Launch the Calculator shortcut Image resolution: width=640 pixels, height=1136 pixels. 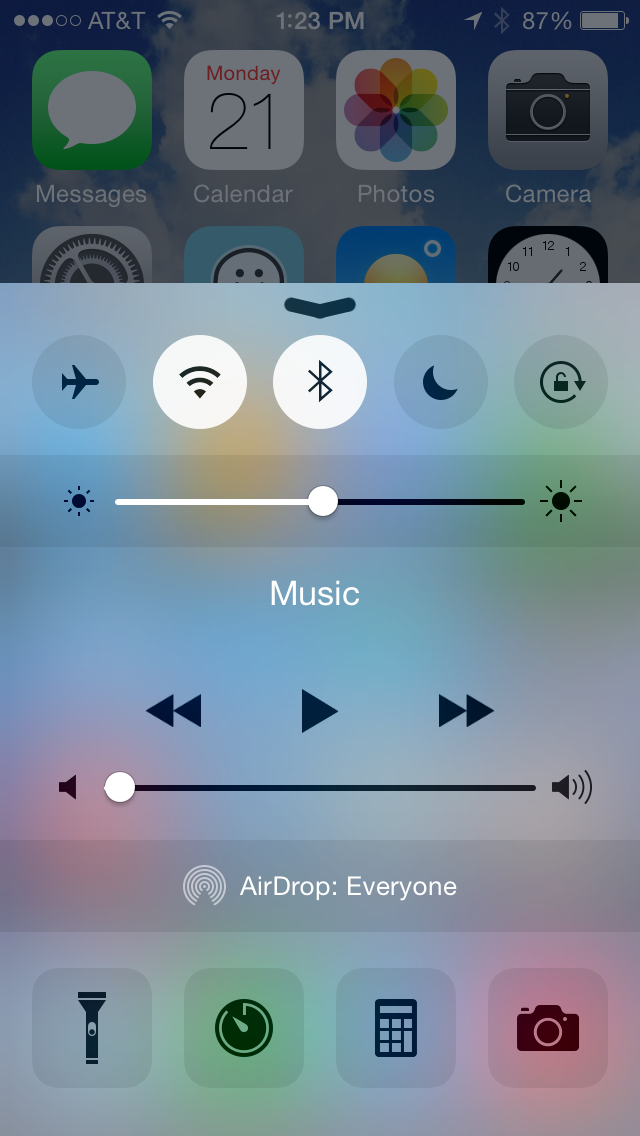396,1027
